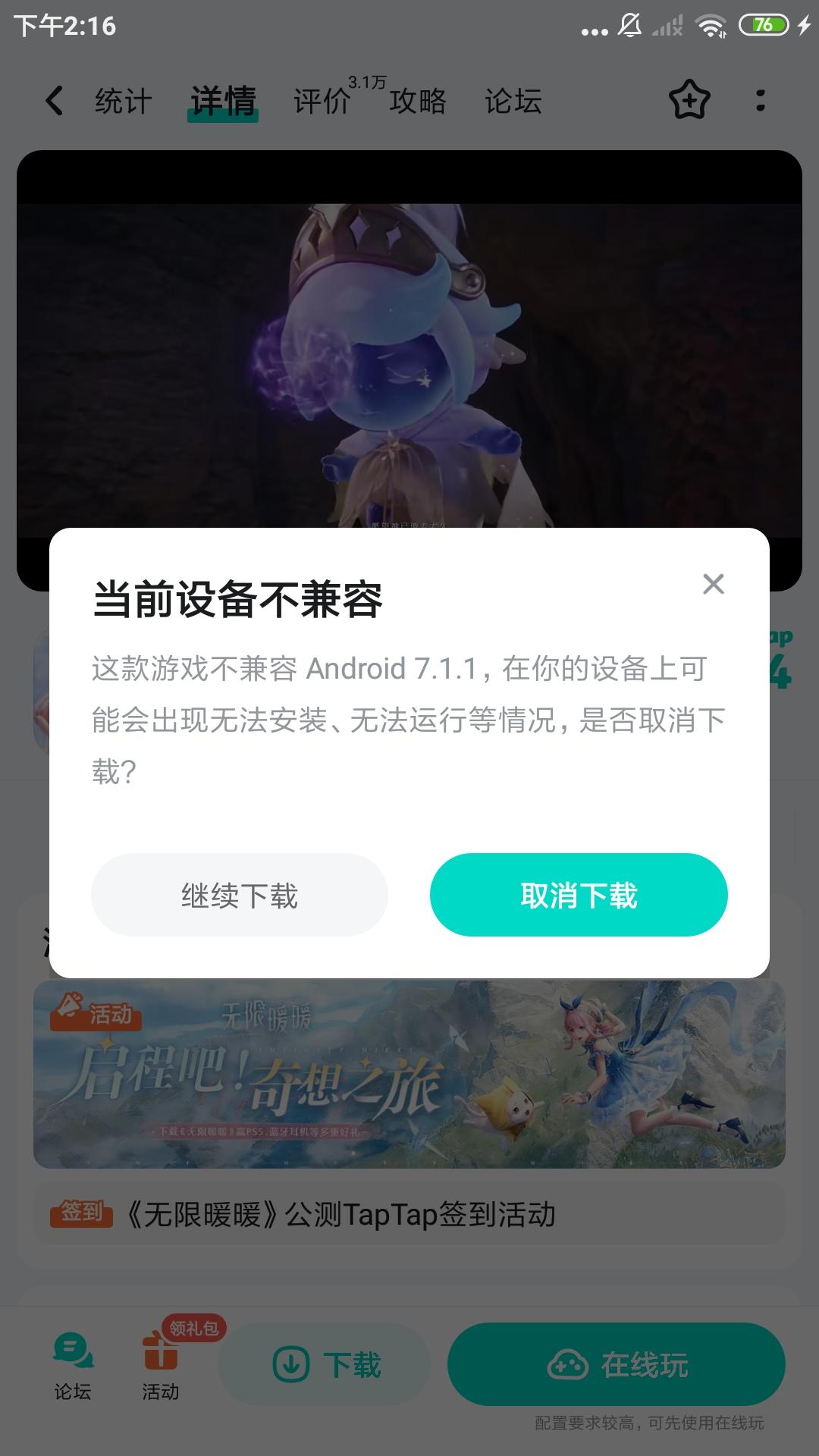Open the three-dot overflow menu
Image resolution: width=819 pixels, height=1456 pixels.
(x=761, y=99)
